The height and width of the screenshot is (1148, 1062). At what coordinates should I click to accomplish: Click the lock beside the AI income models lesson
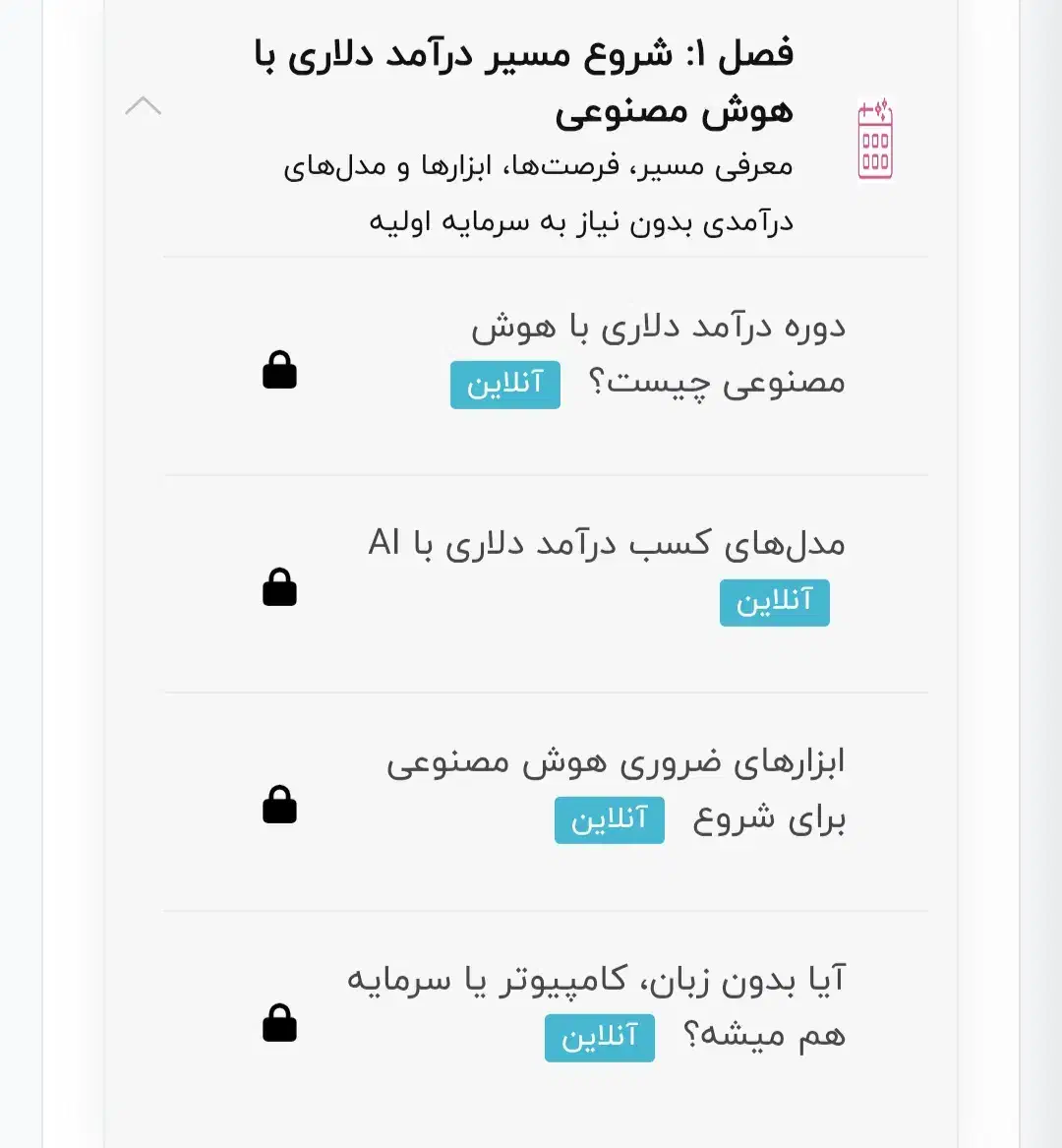tap(281, 588)
